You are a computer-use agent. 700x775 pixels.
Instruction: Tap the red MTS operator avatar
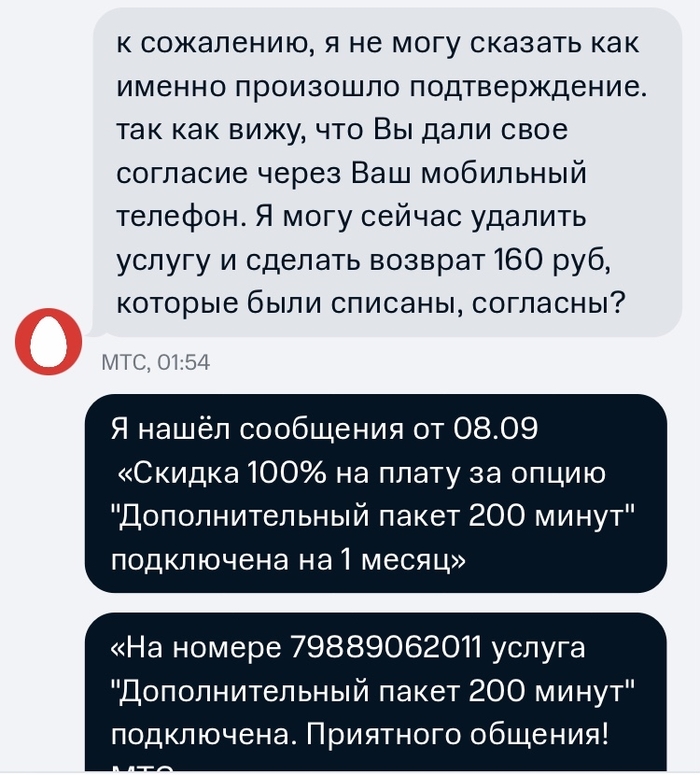[x=48, y=344]
